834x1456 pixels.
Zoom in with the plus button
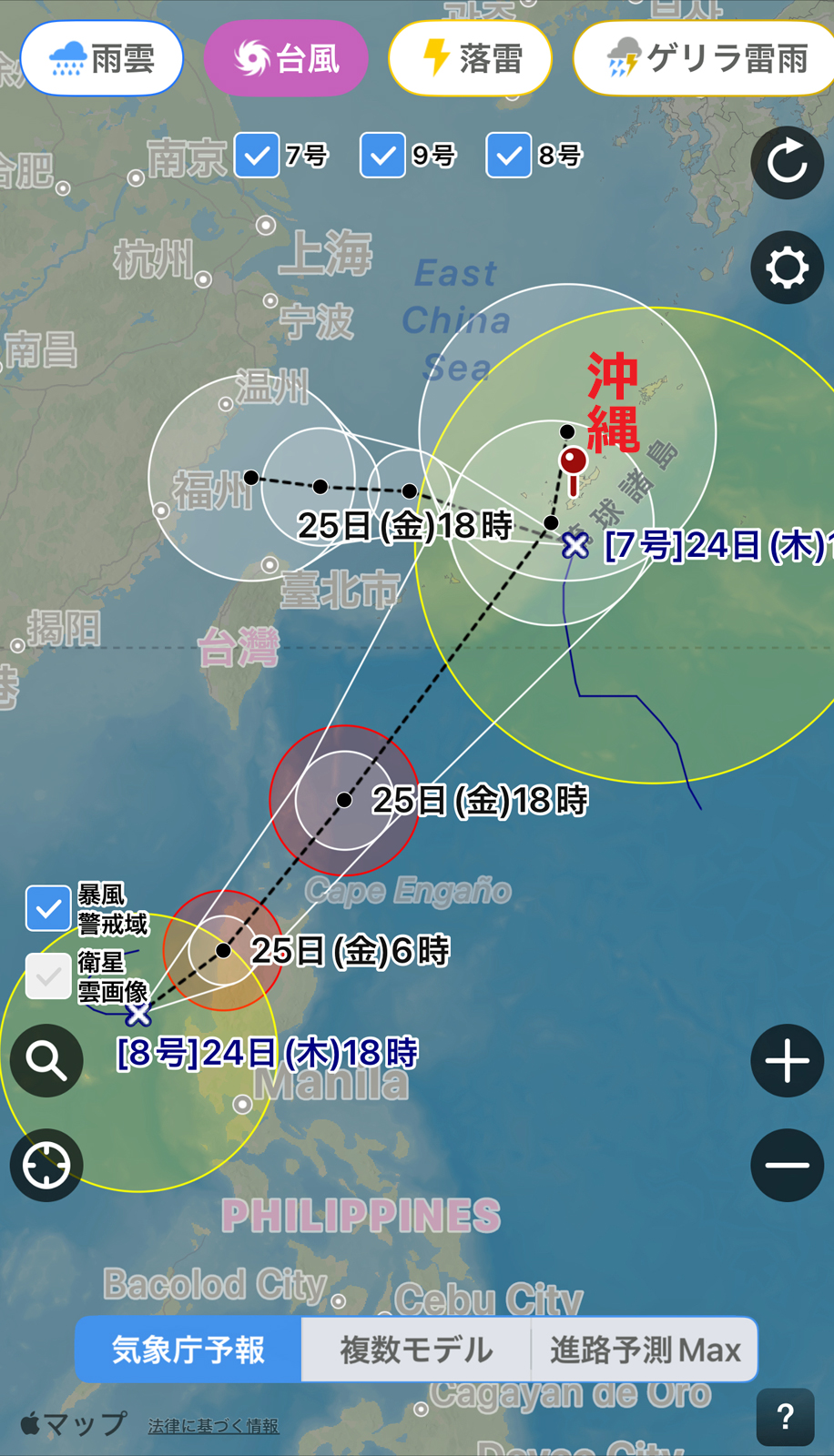(788, 1060)
